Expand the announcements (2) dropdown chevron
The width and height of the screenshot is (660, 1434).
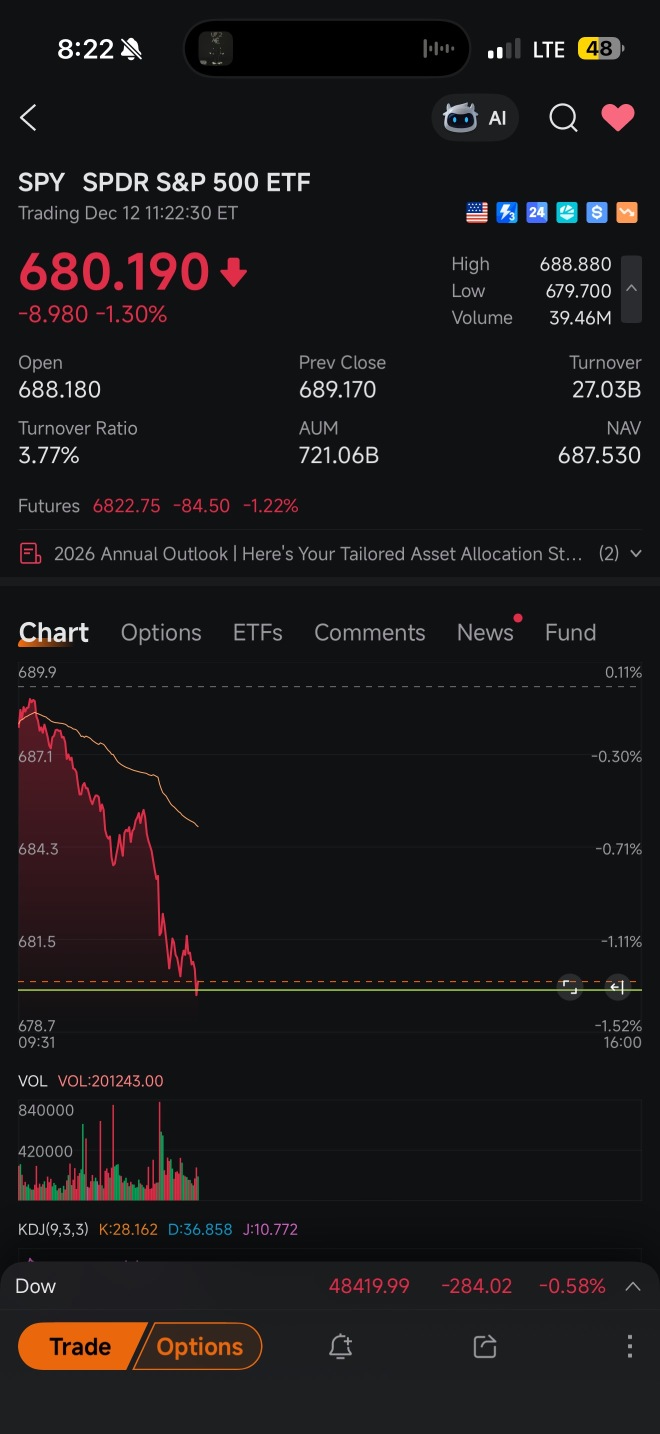(x=635, y=553)
